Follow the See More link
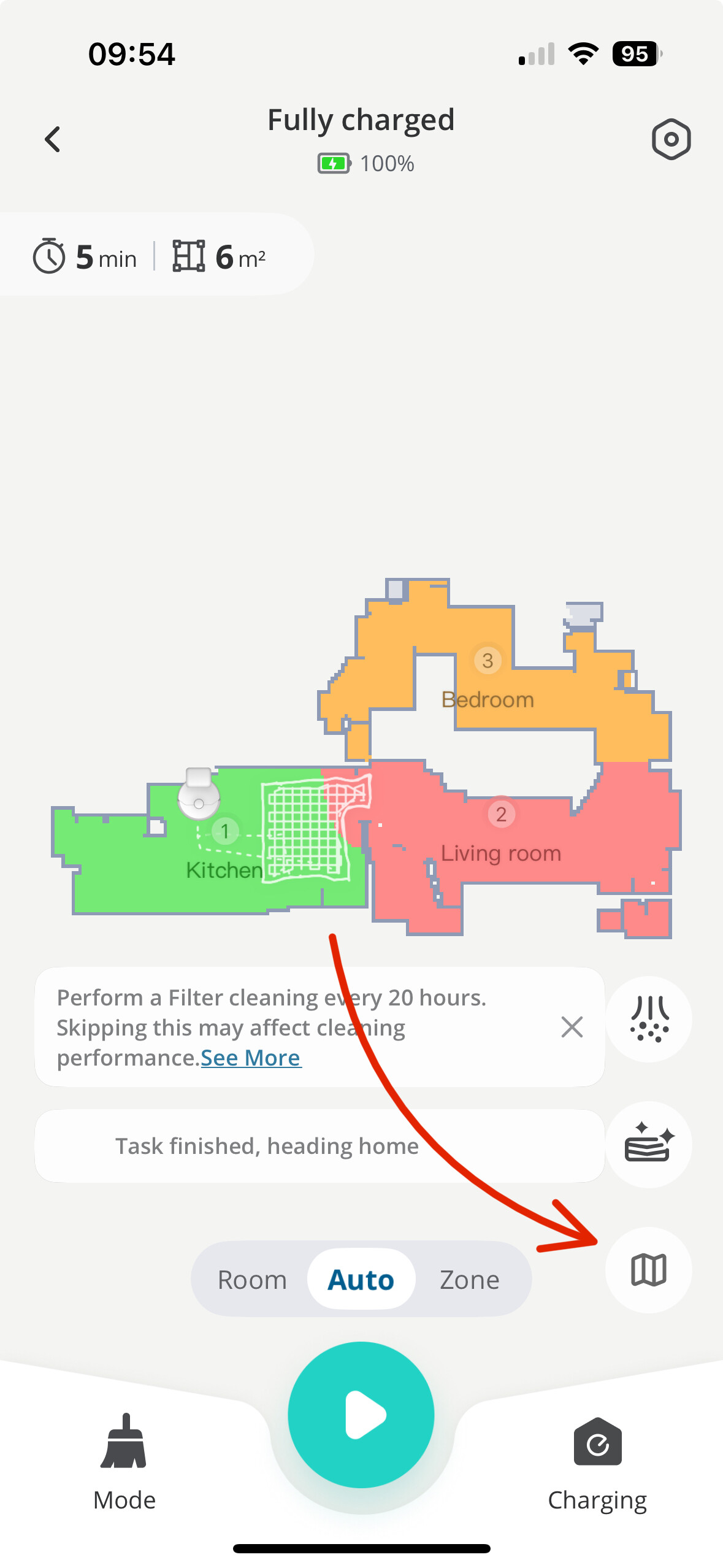Viewport: 723px width, 1568px height. (251, 1058)
